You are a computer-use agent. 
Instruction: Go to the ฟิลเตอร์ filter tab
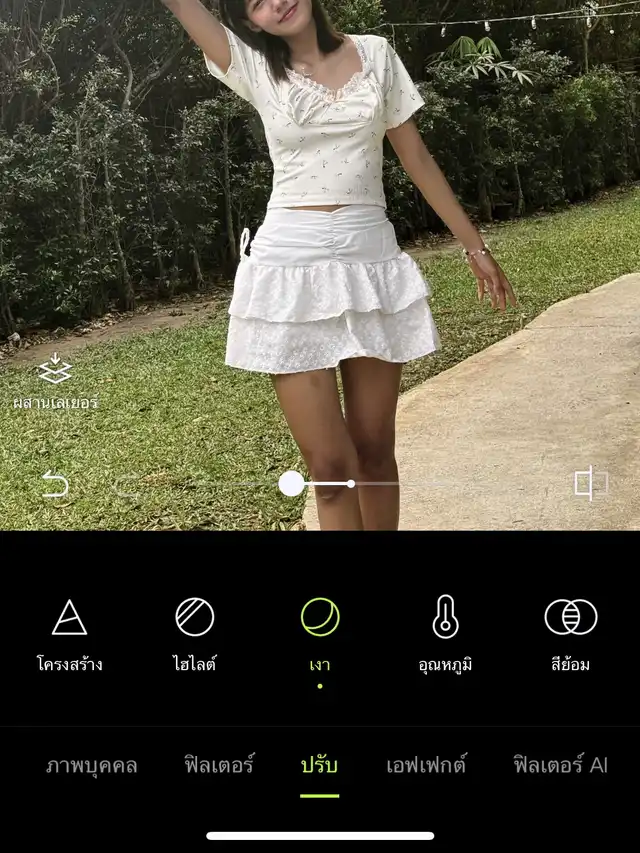(x=219, y=766)
